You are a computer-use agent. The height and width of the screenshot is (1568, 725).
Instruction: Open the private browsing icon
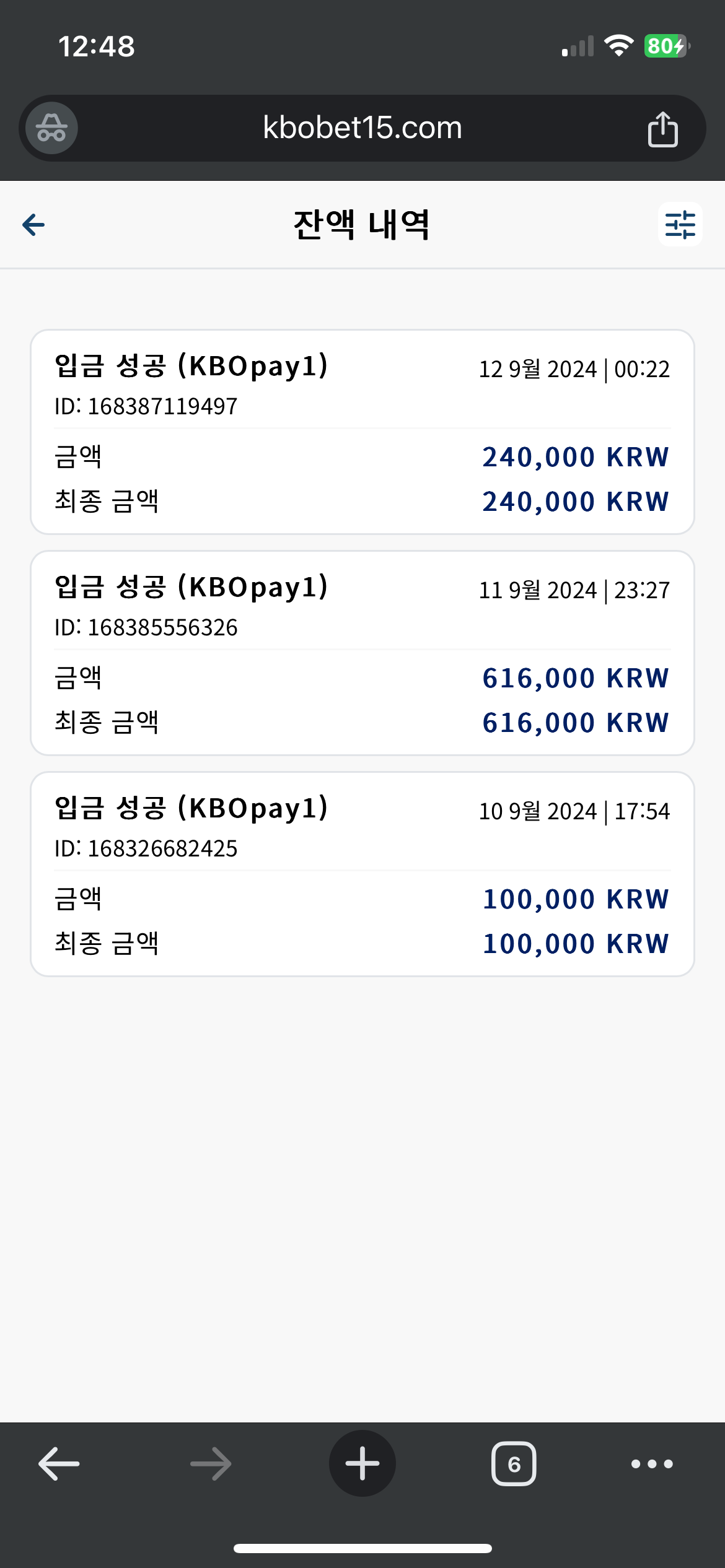[x=51, y=128]
